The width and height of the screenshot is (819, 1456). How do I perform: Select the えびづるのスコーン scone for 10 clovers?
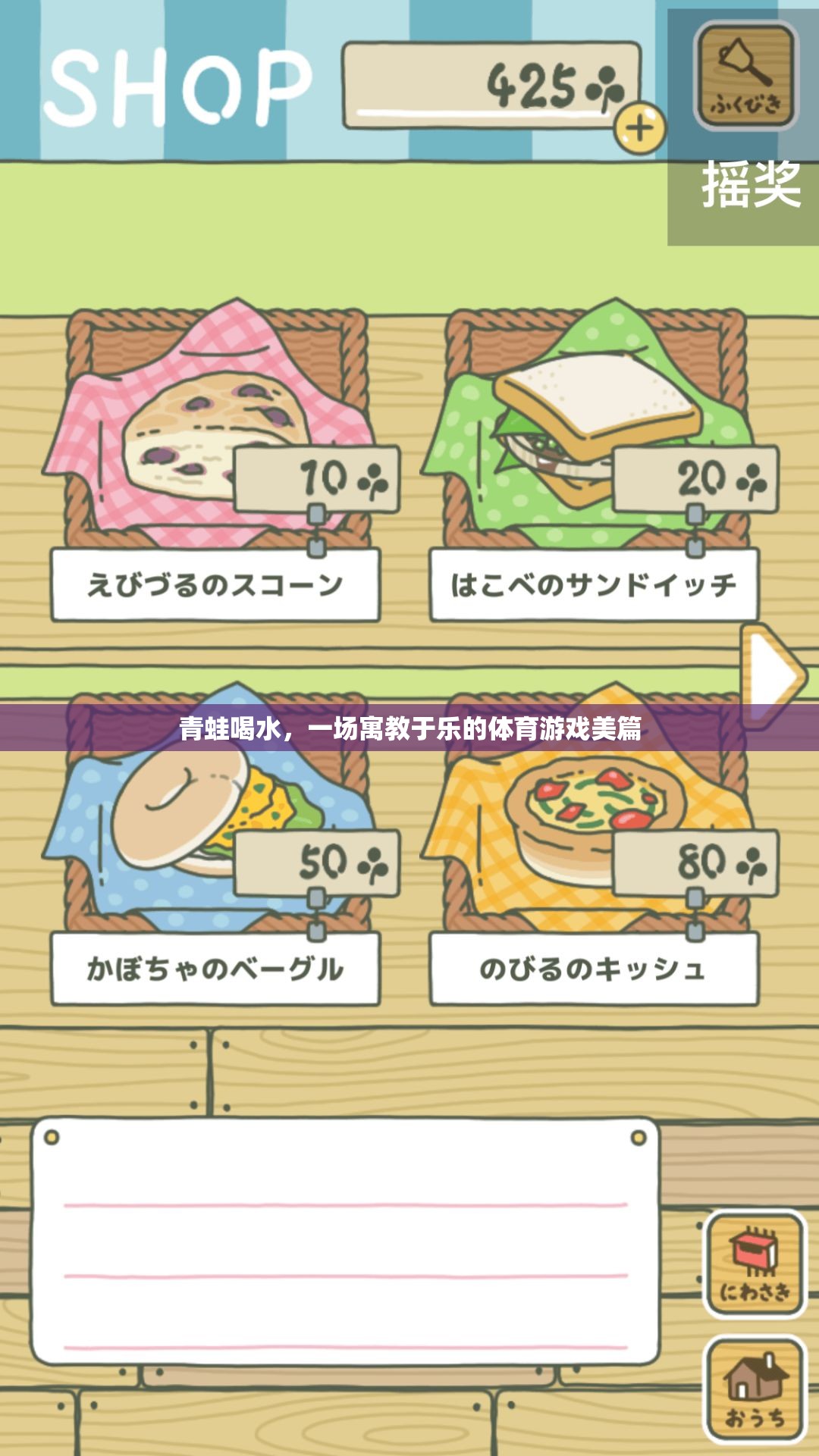(x=215, y=440)
